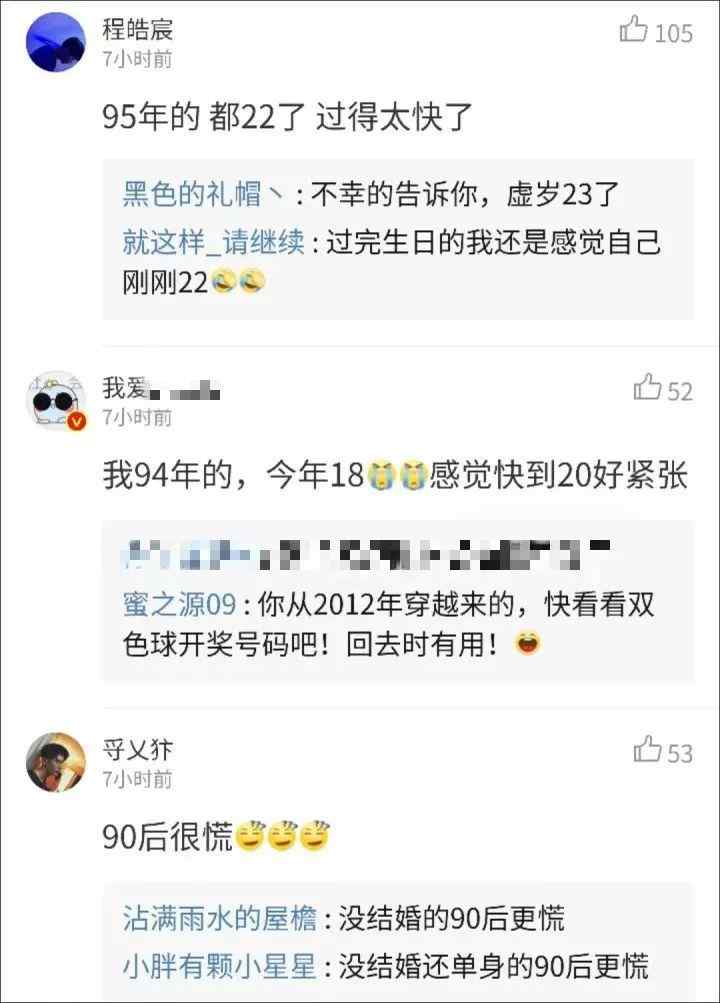View profile of replier 小胖有颗小星星
Screen dimensions: 720x1003
click(219, 967)
